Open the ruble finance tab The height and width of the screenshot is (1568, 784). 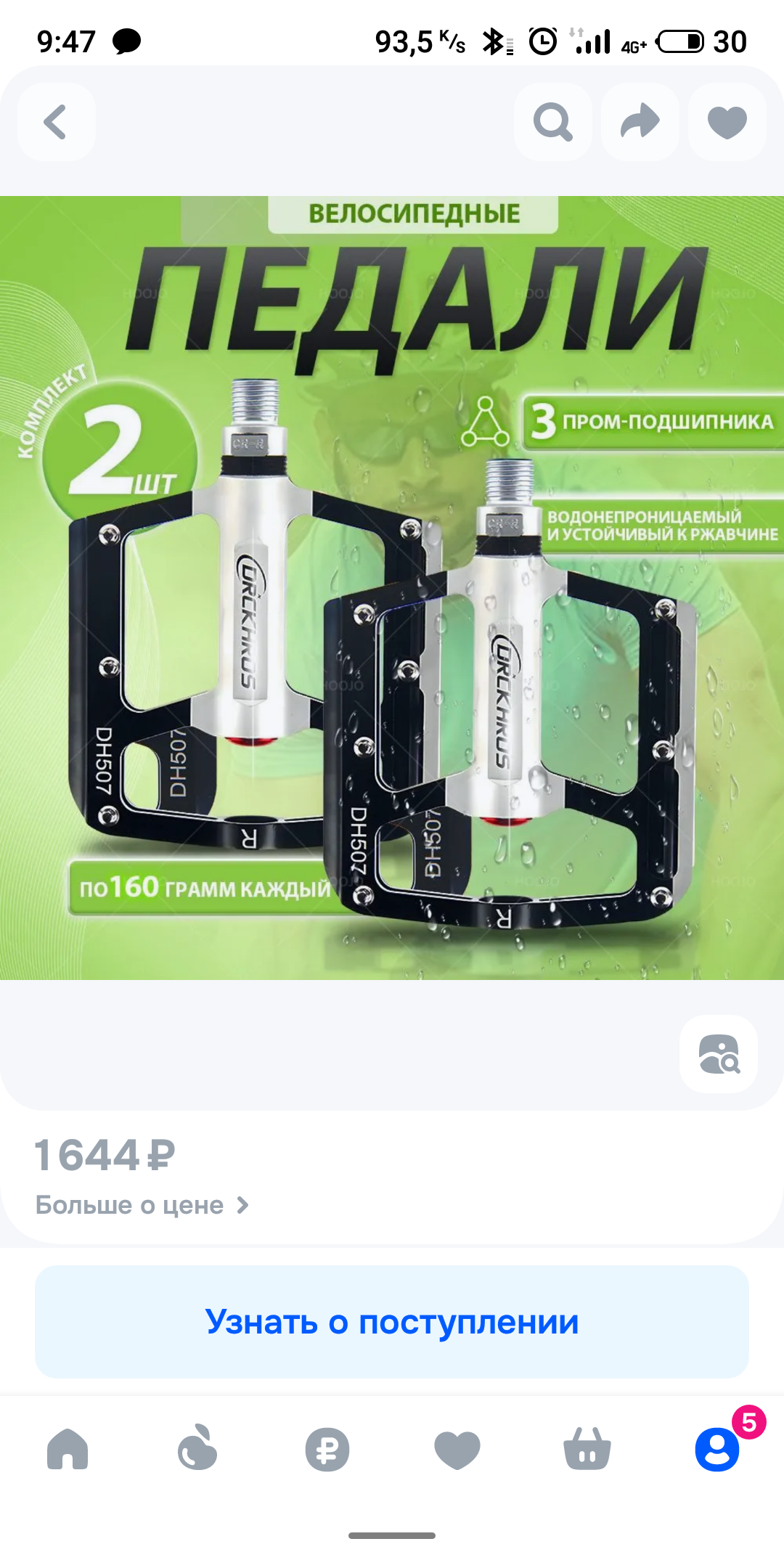(x=327, y=1450)
